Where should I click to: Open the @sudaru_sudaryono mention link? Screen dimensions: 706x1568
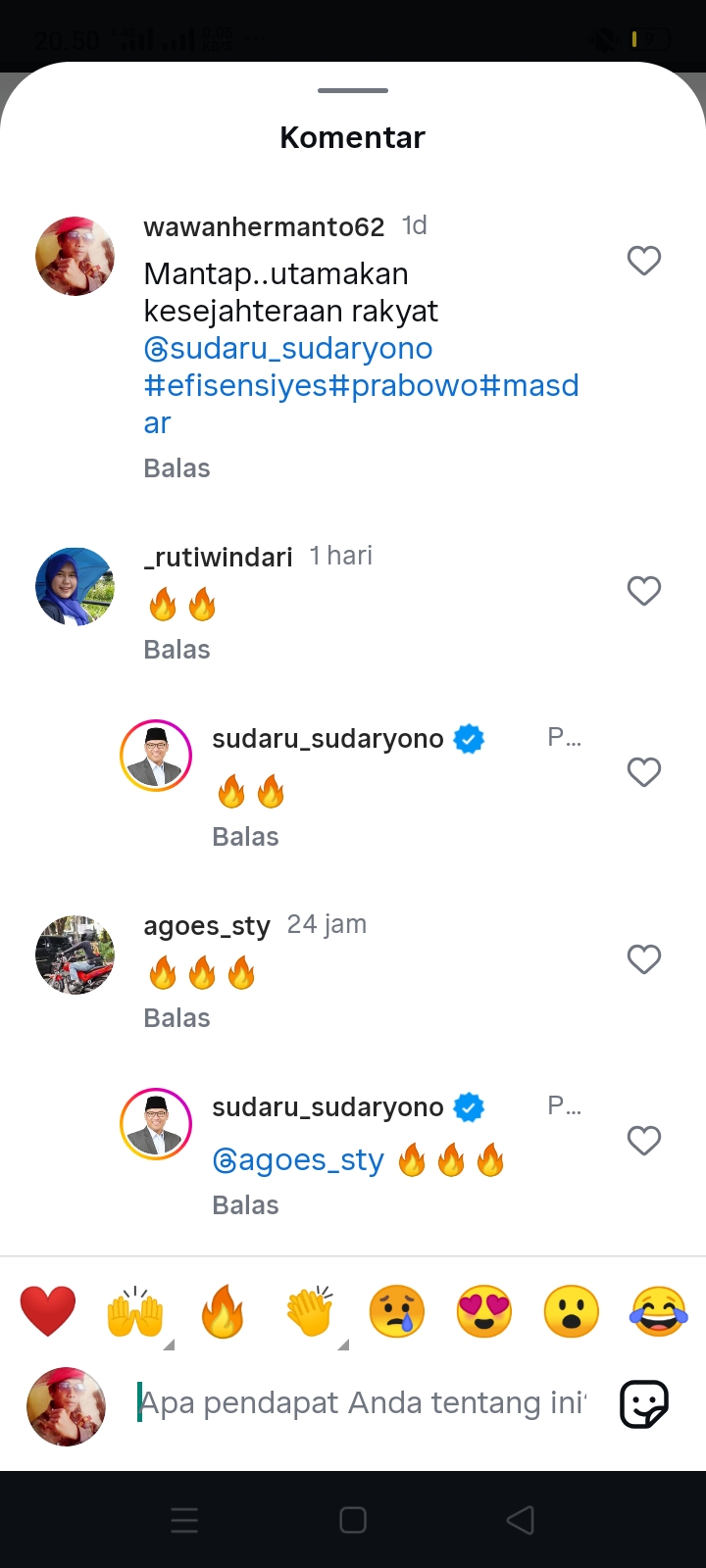288,349
